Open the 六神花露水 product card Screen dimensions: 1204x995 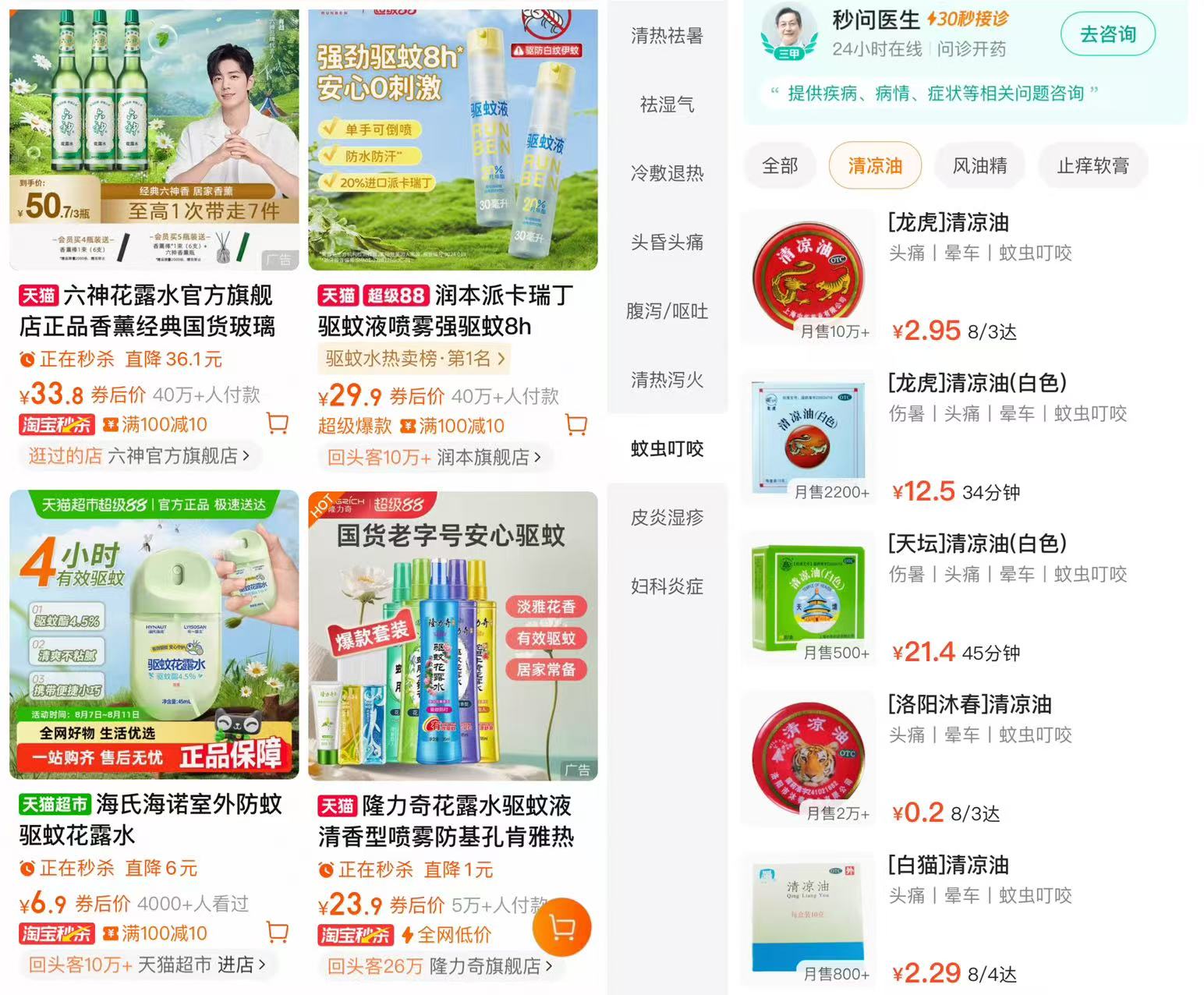click(154, 140)
